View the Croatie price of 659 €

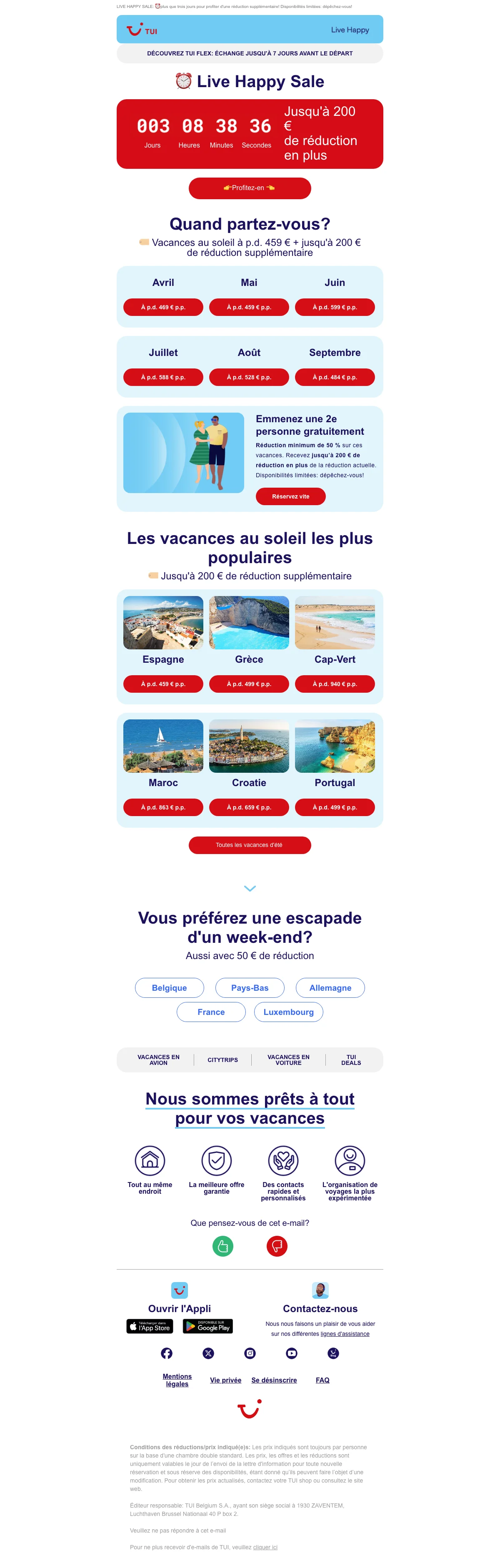[x=249, y=807]
